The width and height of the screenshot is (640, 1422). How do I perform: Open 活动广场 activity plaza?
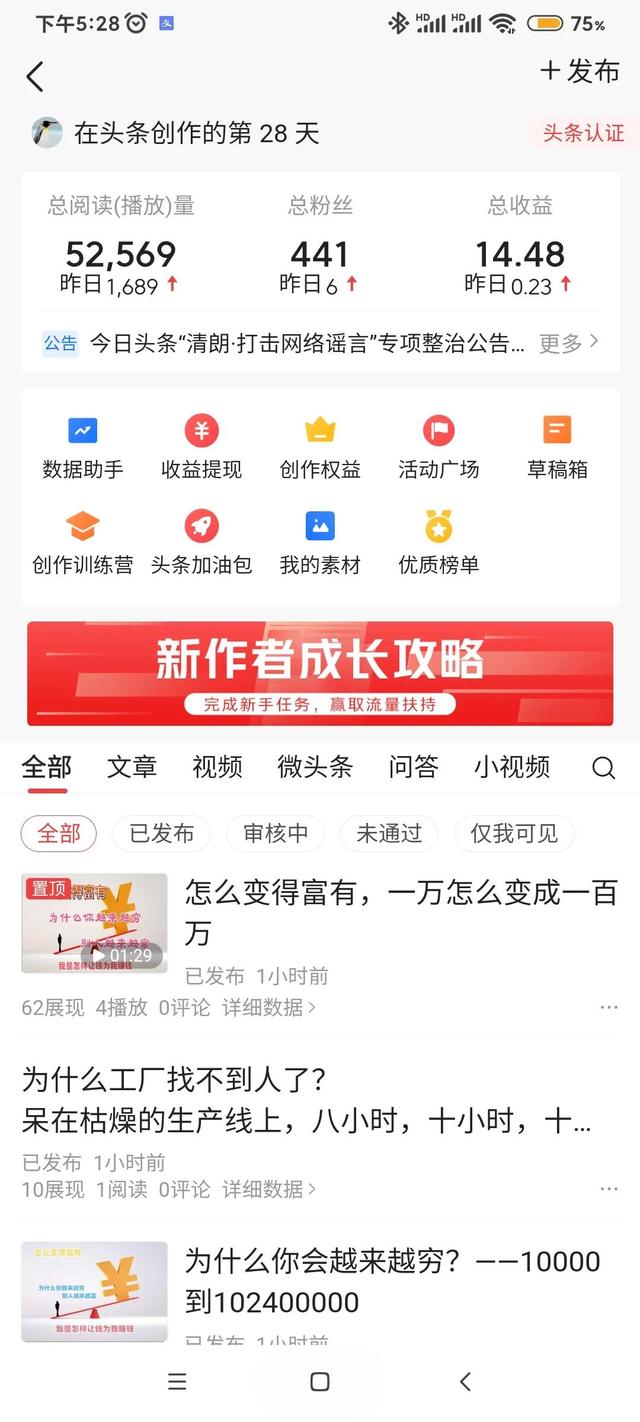pos(438,448)
